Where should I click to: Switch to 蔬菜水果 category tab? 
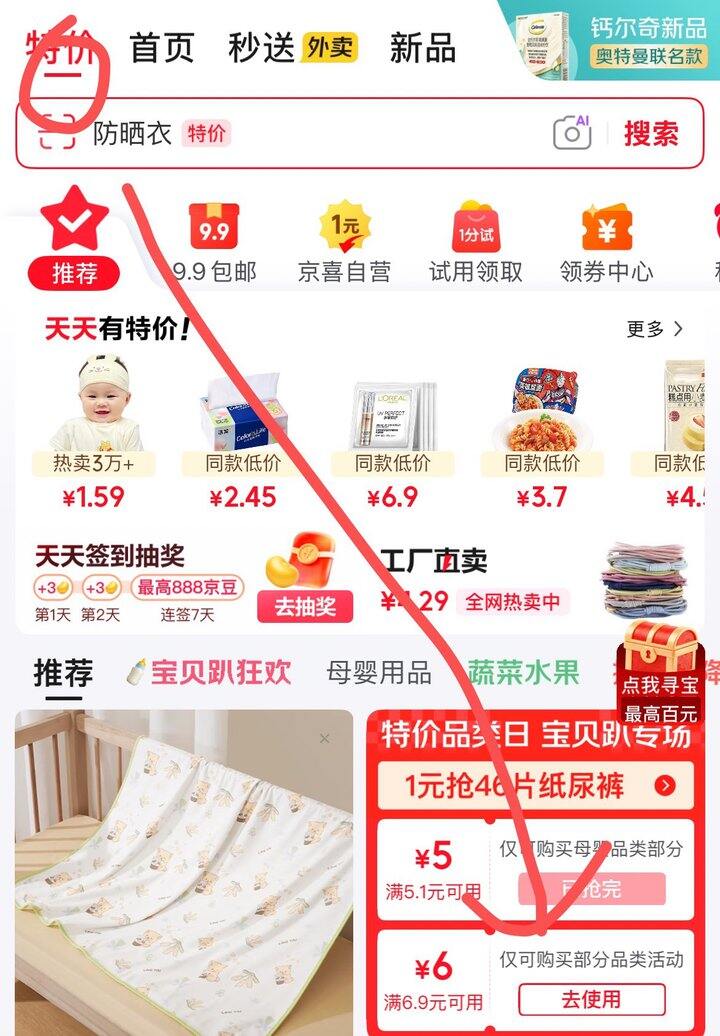click(x=523, y=673)
